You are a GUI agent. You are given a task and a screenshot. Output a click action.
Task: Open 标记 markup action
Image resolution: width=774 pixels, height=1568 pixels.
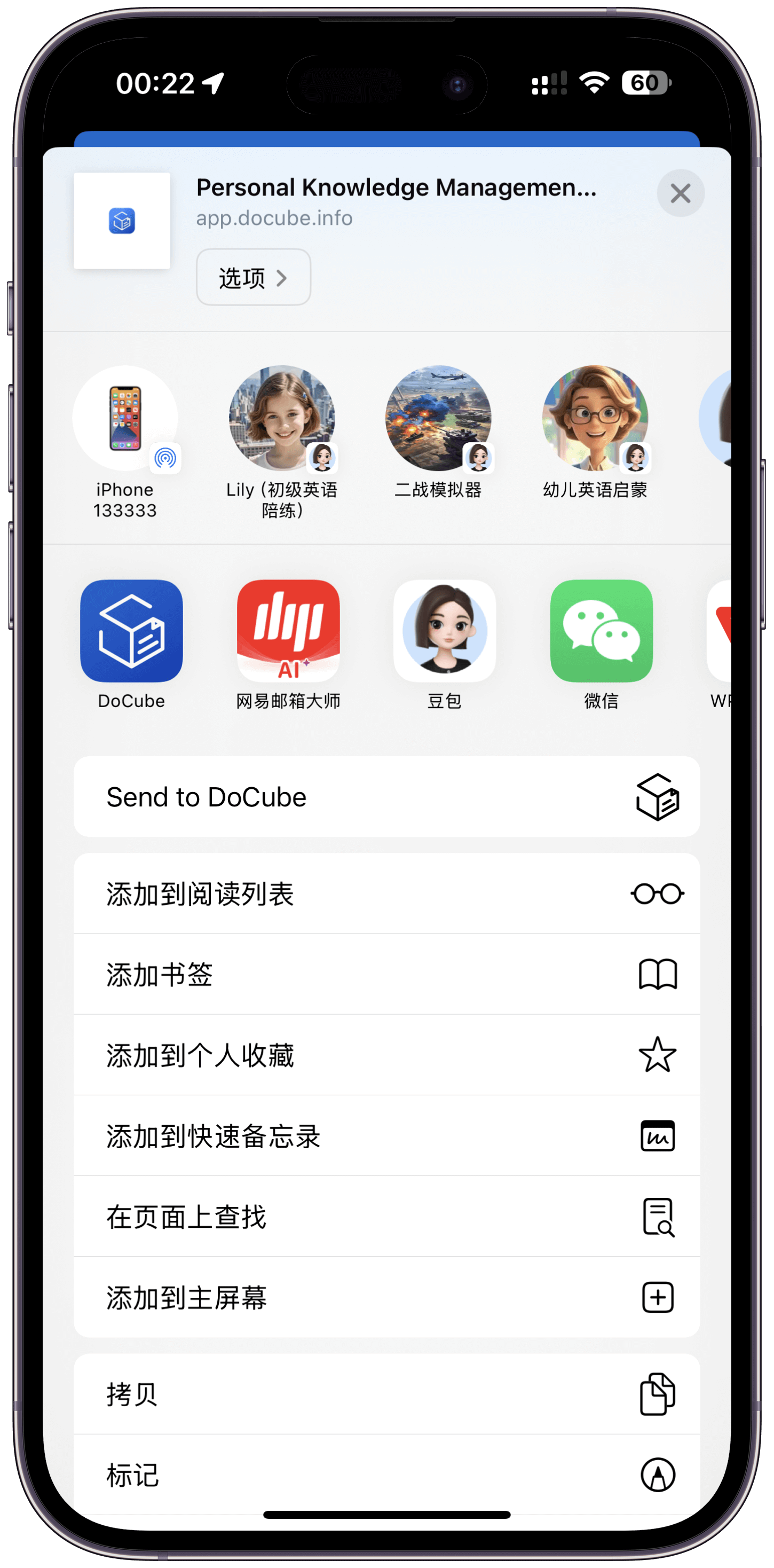click(386, 1474)
